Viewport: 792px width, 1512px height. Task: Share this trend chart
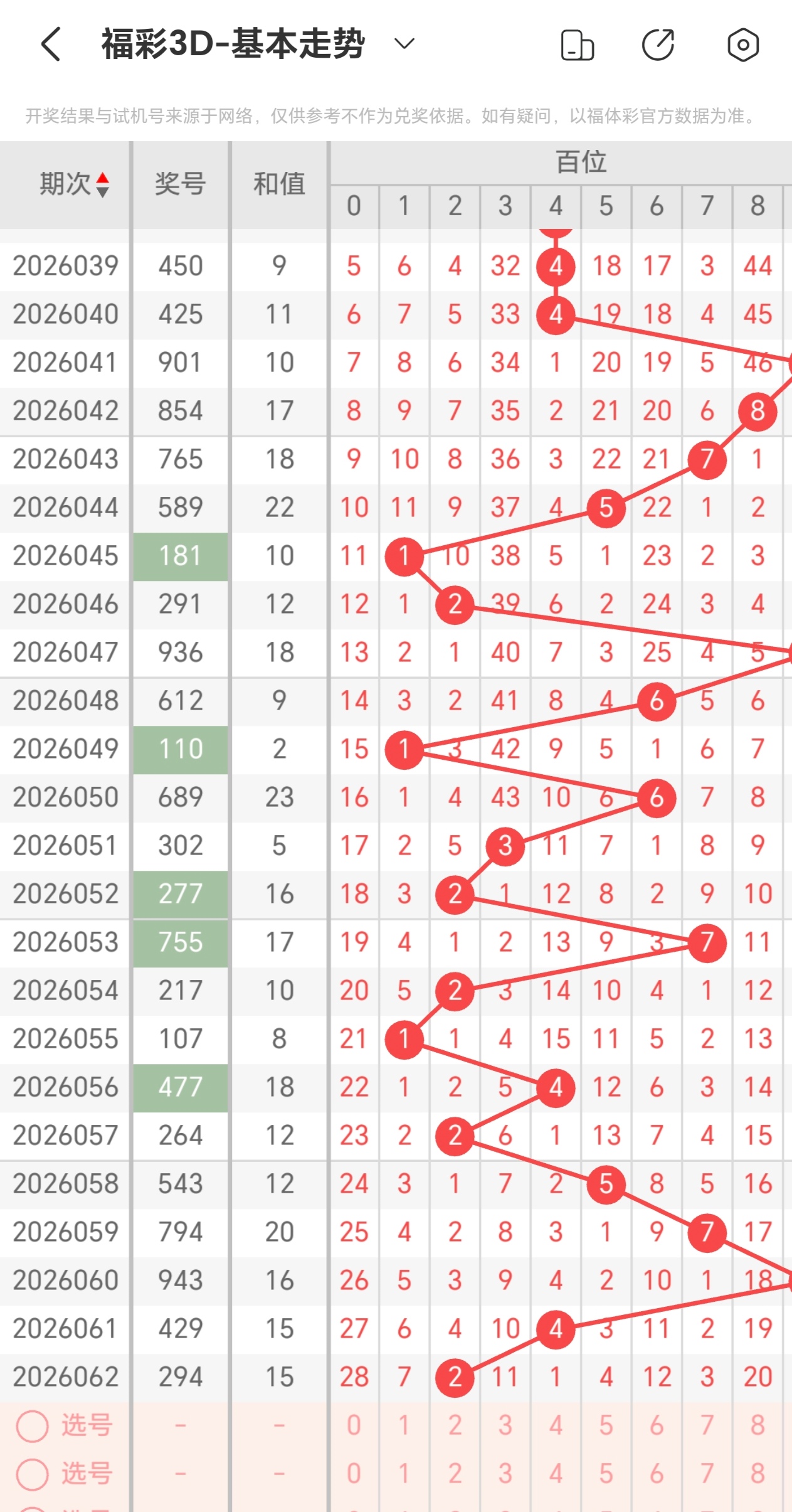[x=658, y=45]
